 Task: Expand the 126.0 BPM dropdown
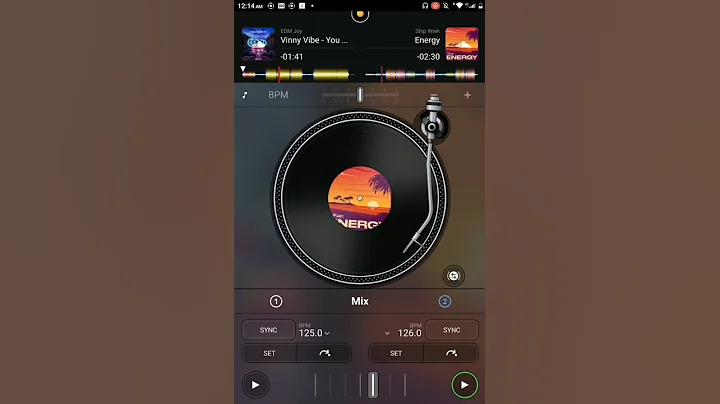tap(388, 333)
